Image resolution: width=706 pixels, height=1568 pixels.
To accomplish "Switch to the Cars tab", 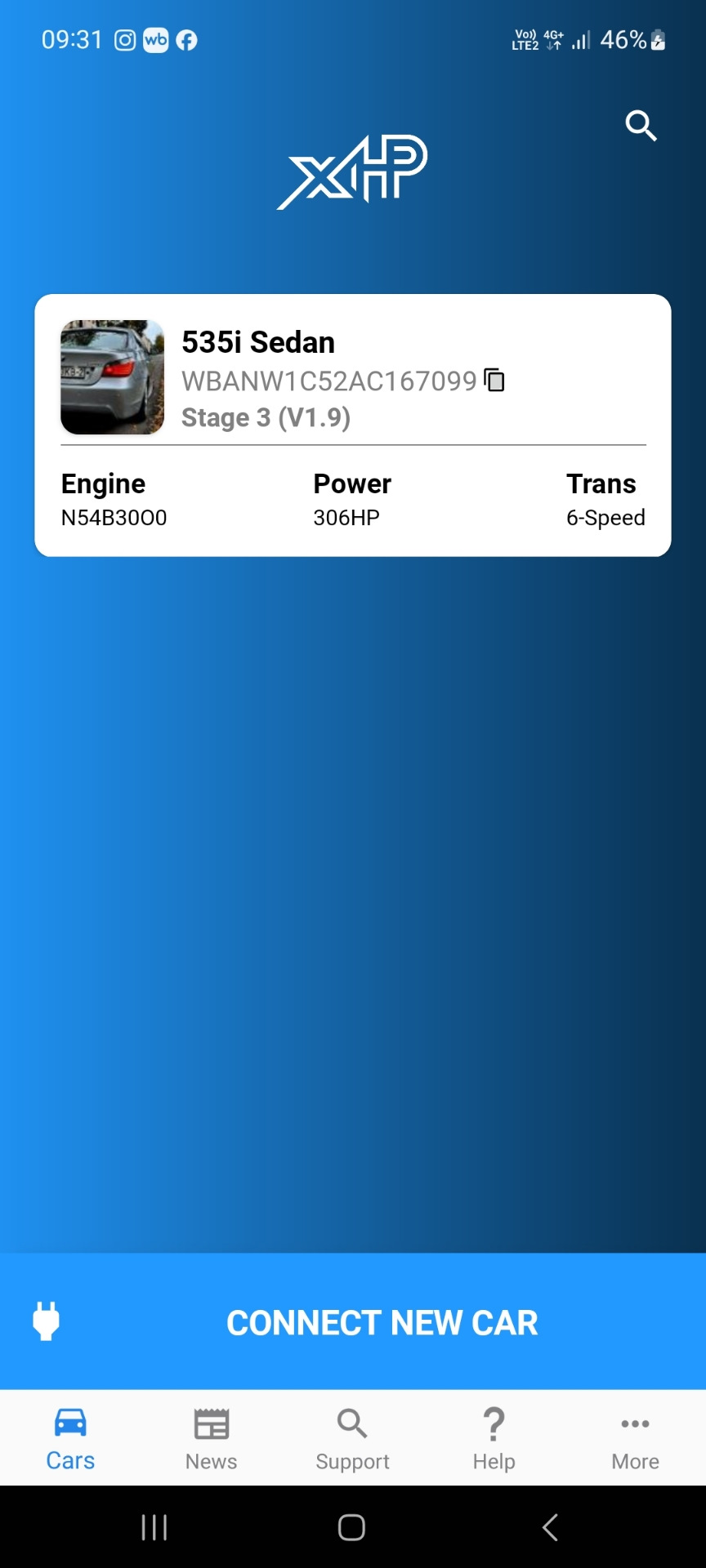I will [x=70, y=1439].
